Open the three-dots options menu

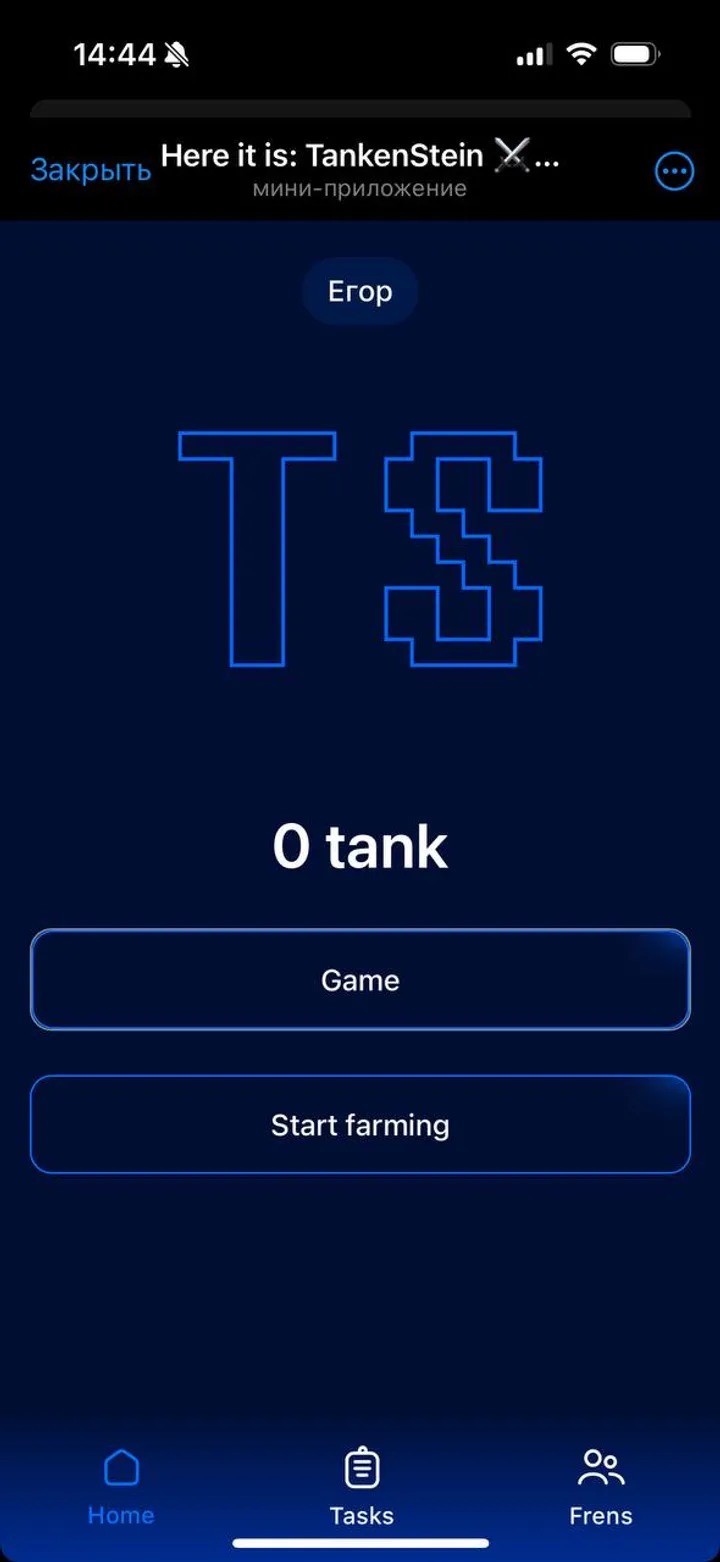coord(674,170)
